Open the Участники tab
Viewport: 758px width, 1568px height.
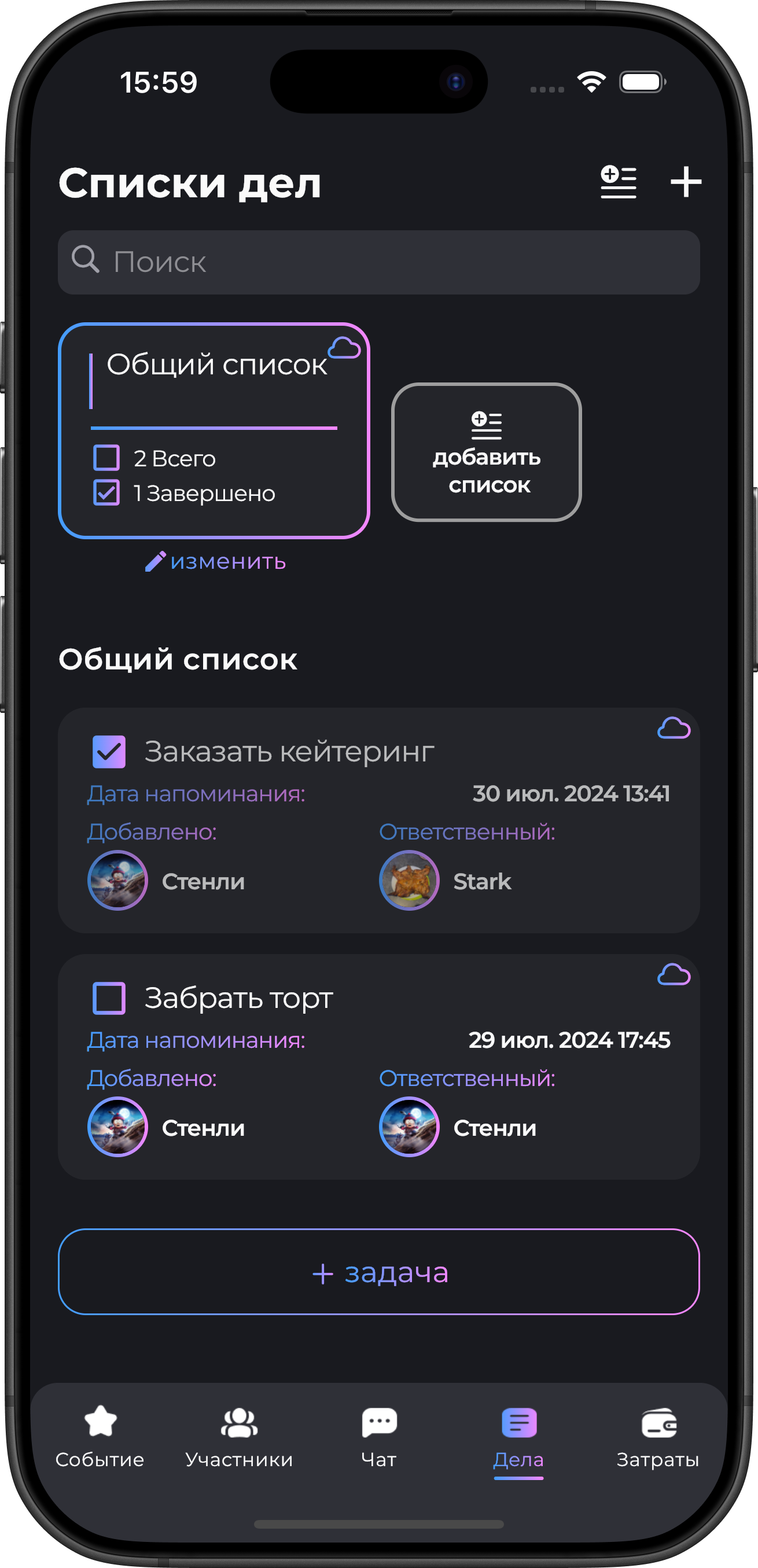(238, 1434)
